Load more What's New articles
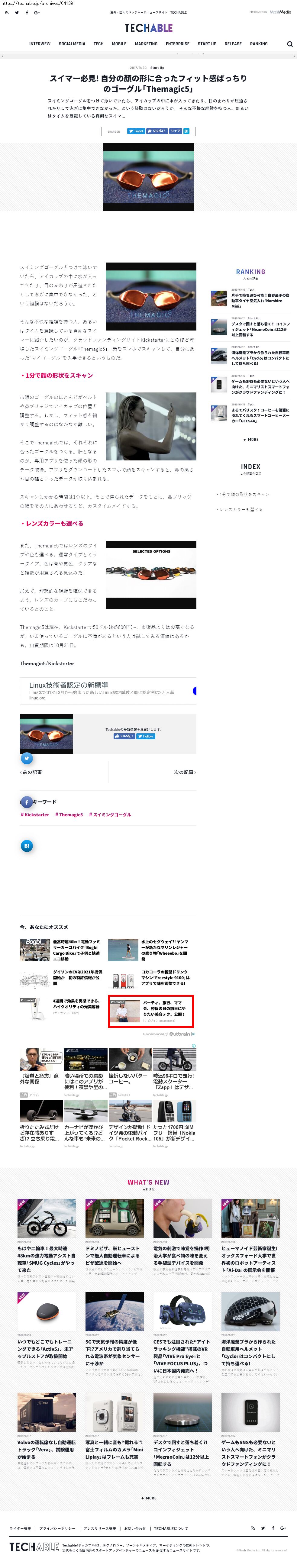Viewport: 297px width, 1568px height. (x=149, y=1498)
